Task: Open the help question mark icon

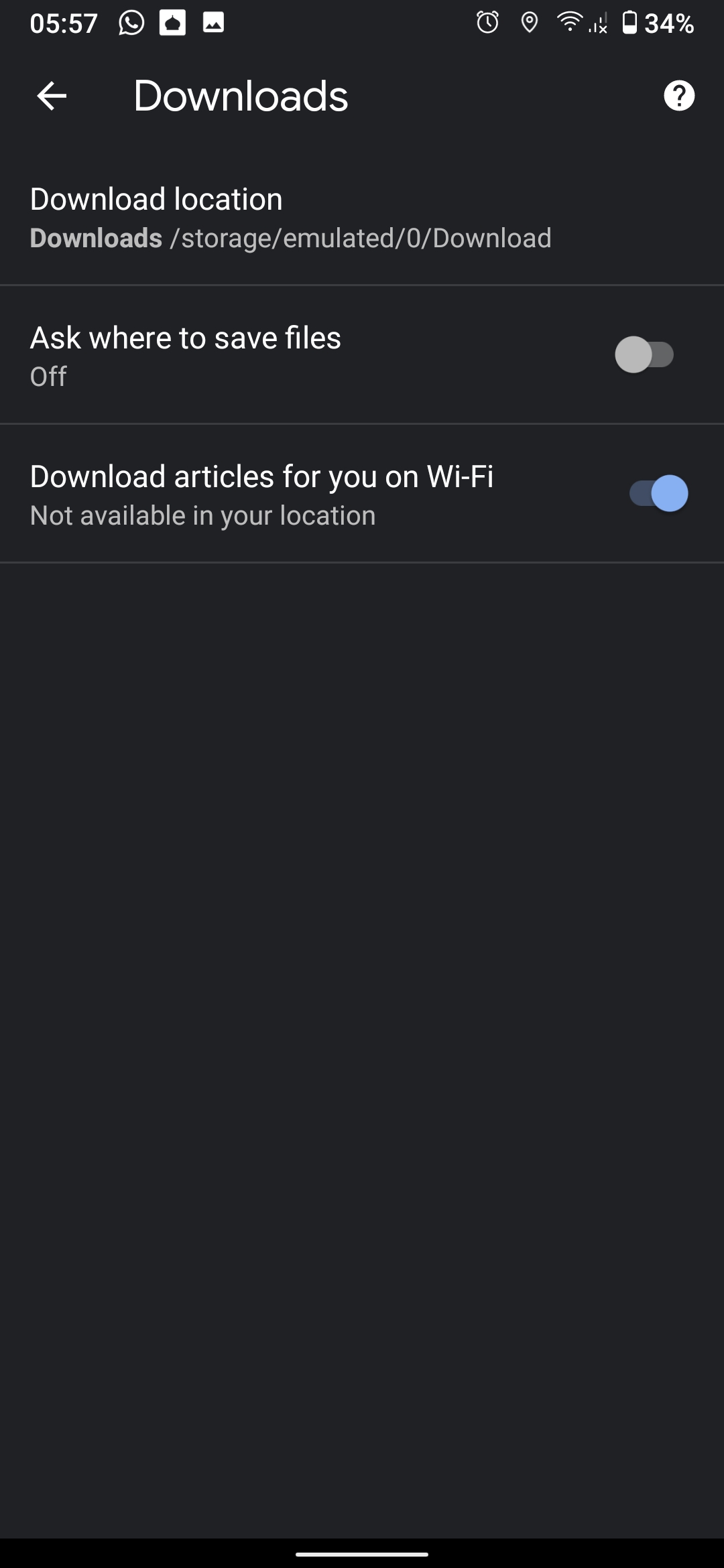Action: point(679,96)
